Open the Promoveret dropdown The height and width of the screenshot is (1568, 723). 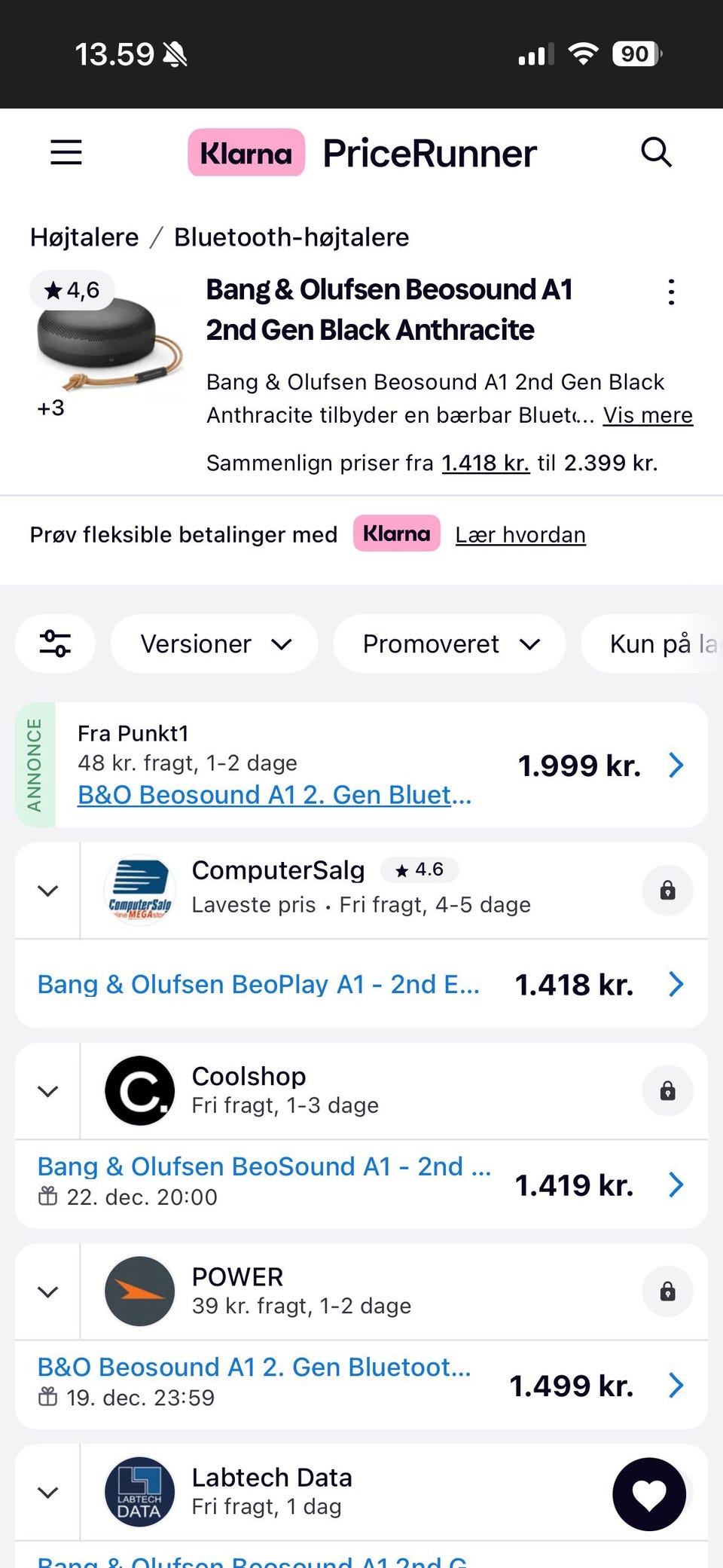click(449, 643)
